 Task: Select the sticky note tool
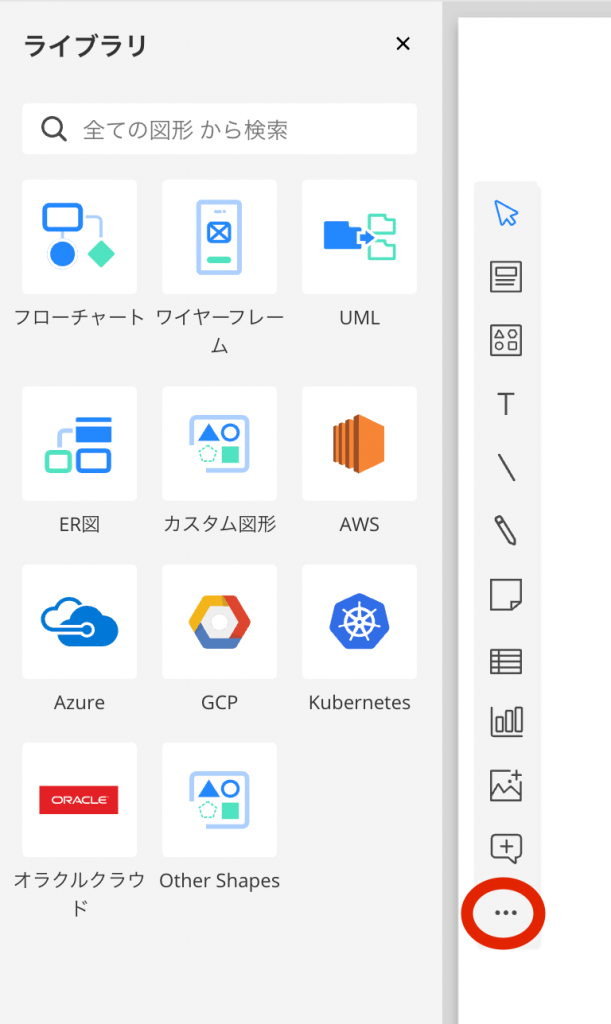[x=506, y=595]
